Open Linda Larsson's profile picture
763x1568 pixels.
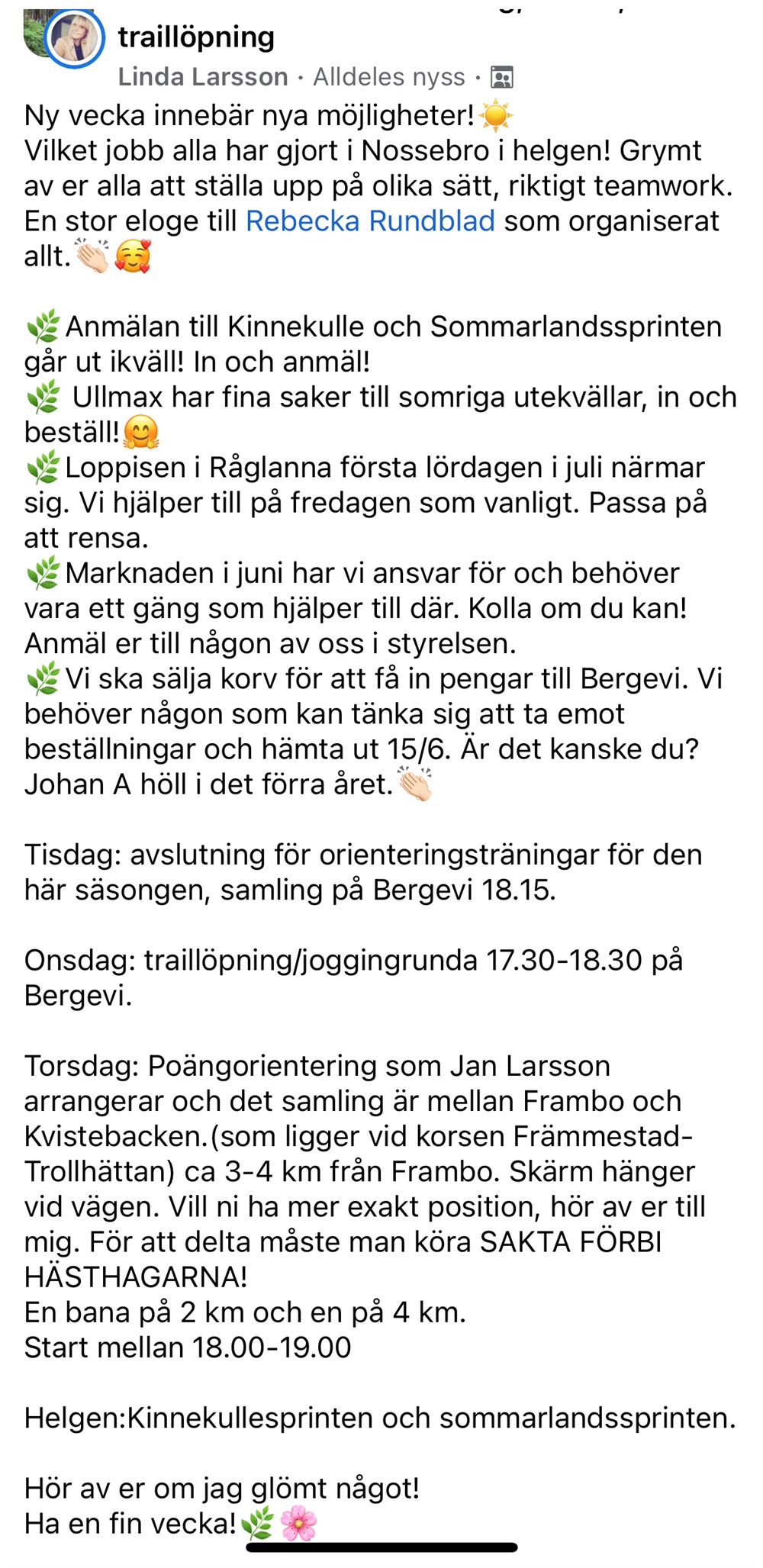tap(74, 39)
